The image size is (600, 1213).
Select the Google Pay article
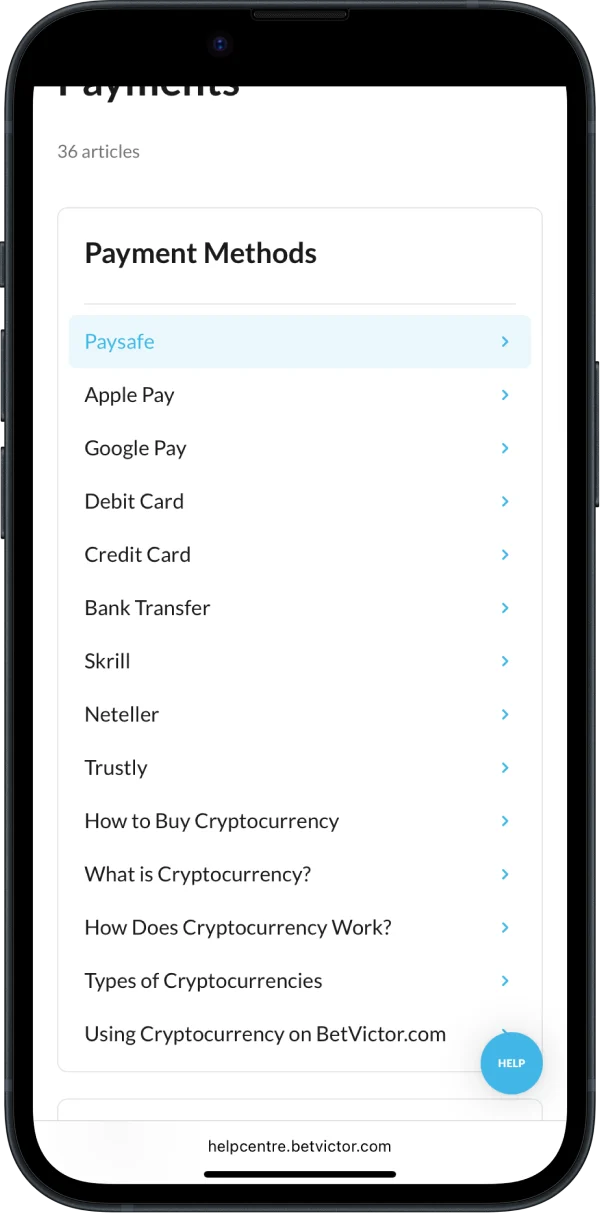coord(135,448)
